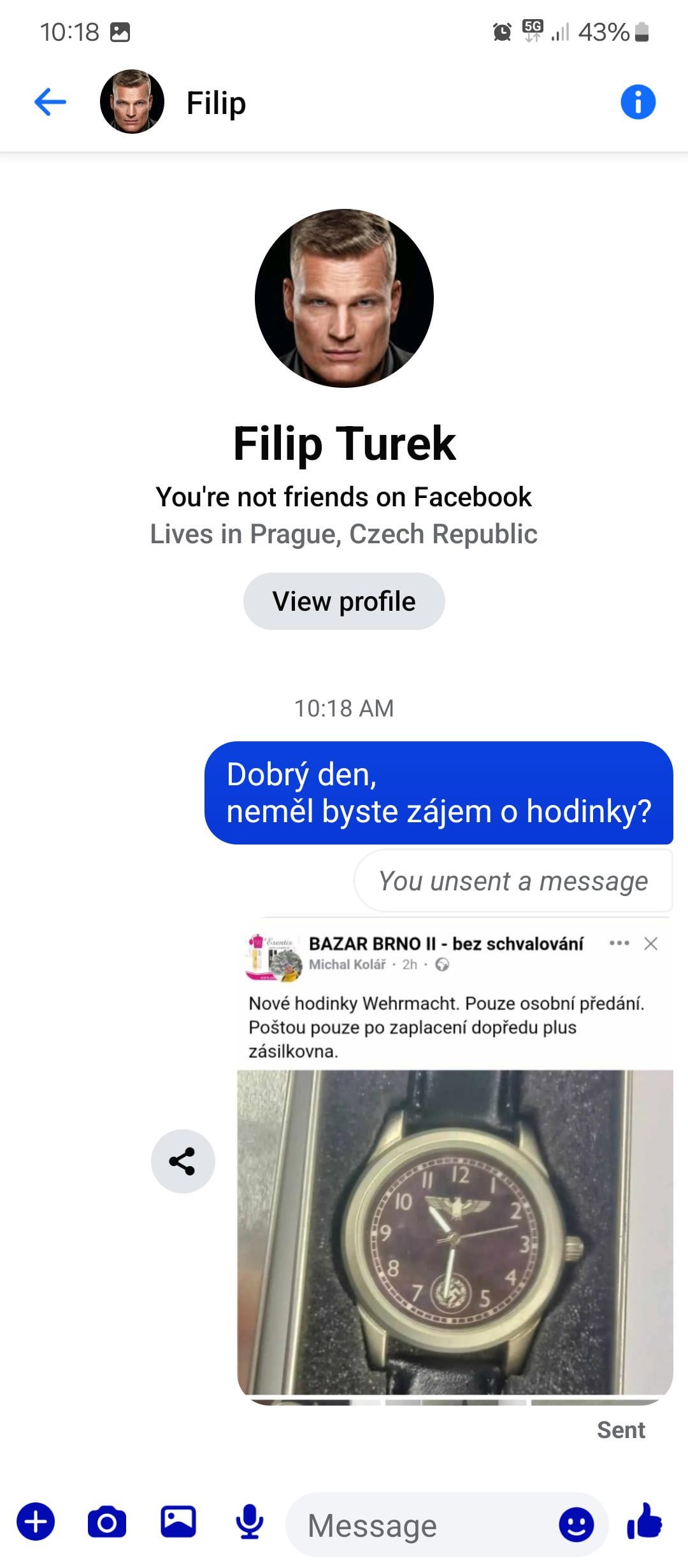Launch the camera from the chat bar
The image size is (688, 1568).
(106, 1522)
